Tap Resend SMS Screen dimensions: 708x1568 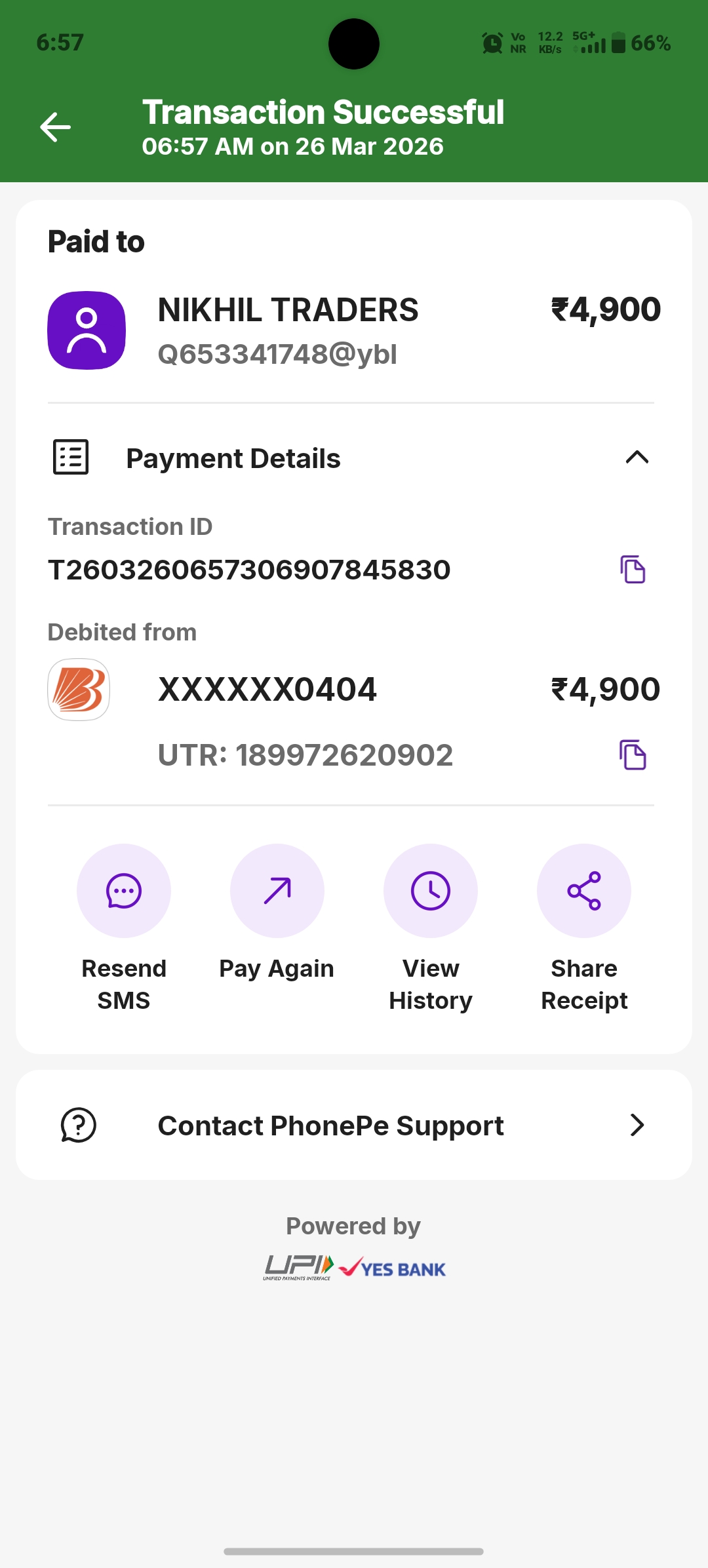click(124, 891)
